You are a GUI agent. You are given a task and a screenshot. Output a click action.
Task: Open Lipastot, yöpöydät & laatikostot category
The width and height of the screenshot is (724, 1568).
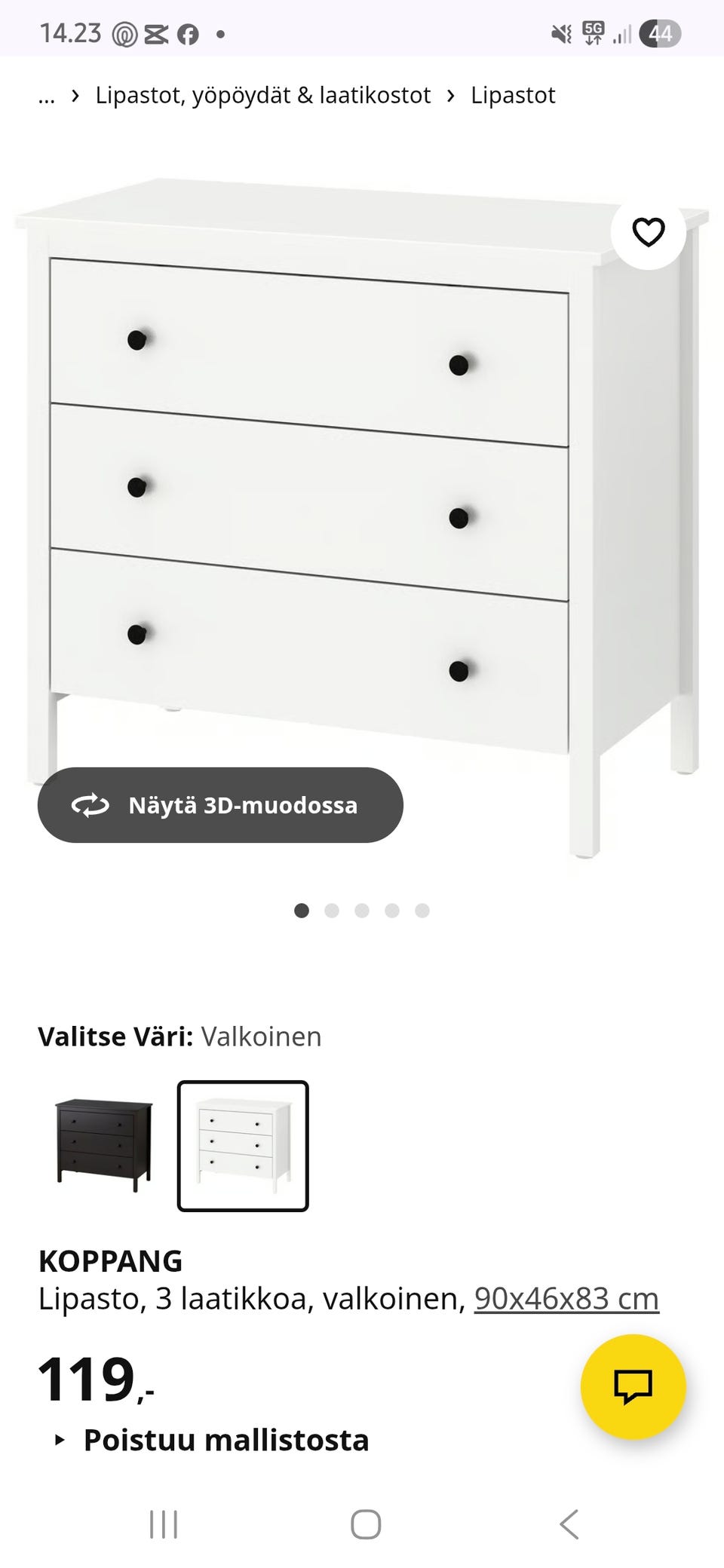[x=262, y=95]
